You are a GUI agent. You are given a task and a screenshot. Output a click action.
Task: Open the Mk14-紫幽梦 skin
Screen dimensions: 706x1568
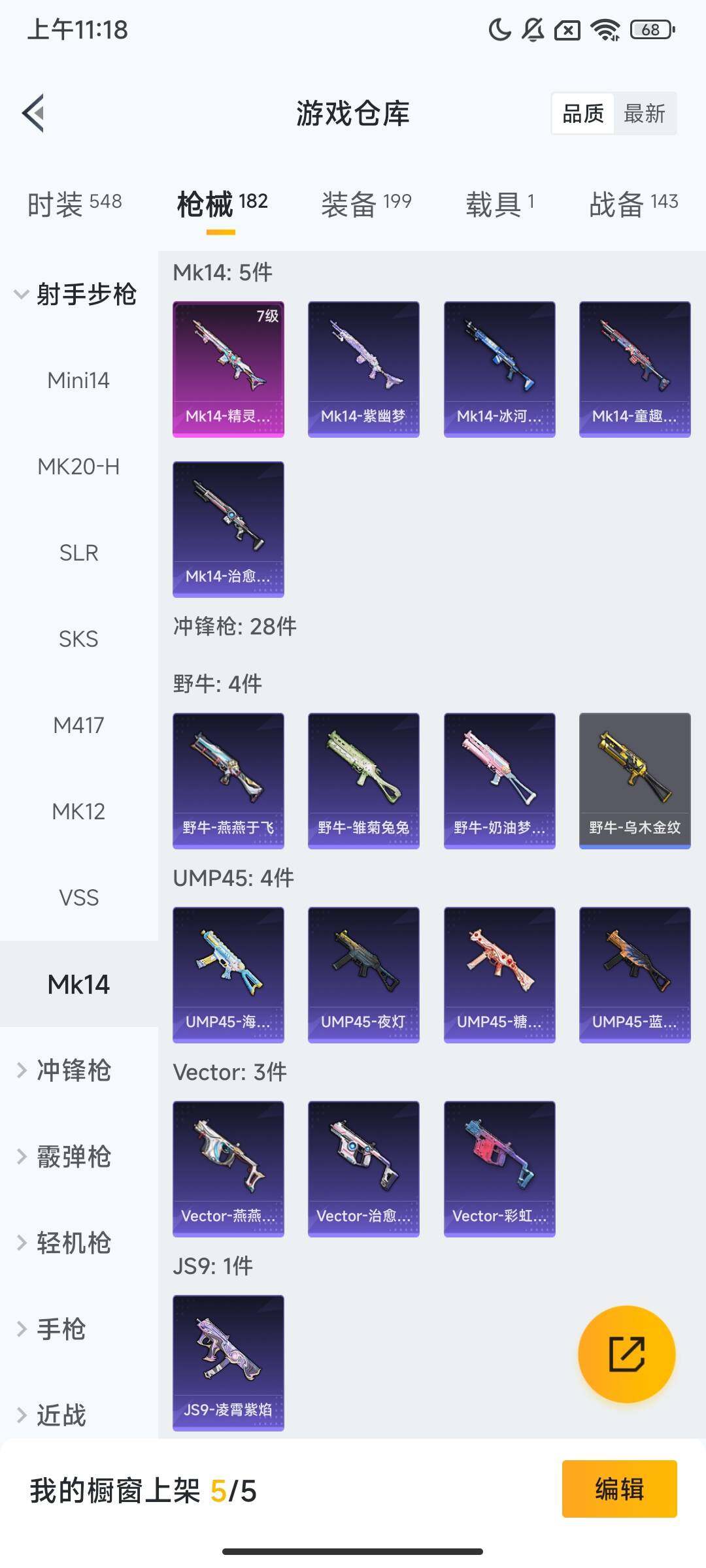click(363, 369)
